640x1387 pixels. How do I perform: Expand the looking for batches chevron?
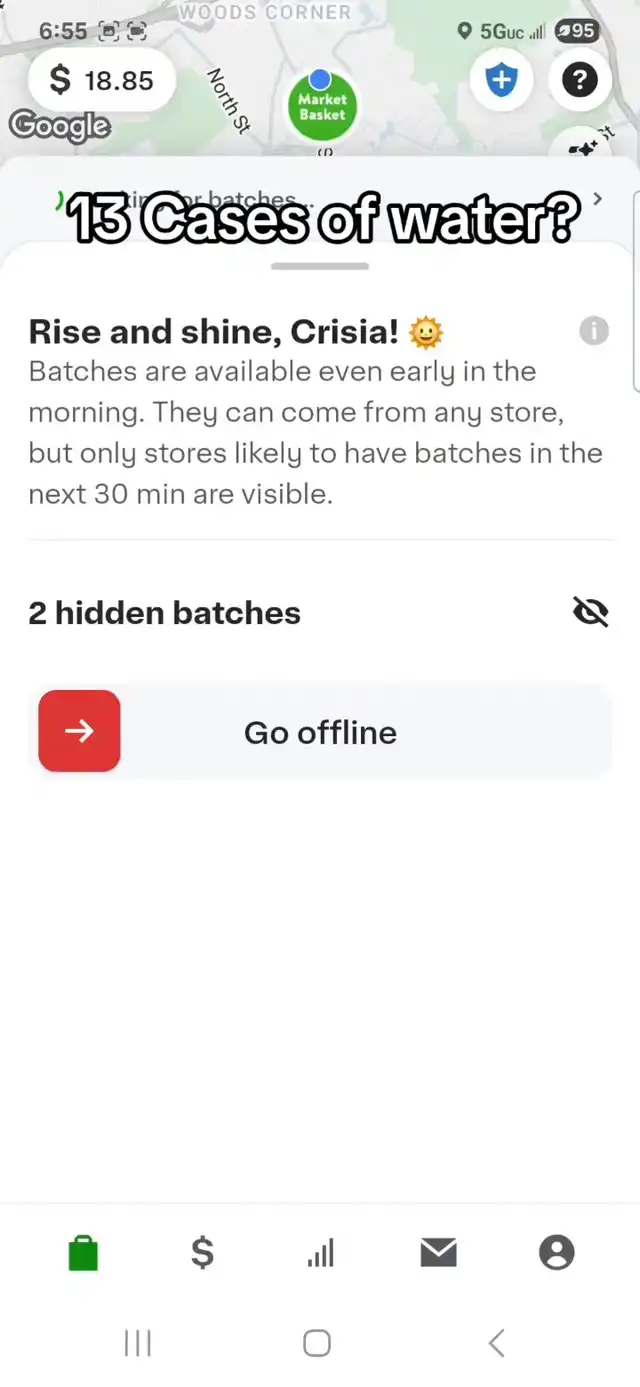pyautogui.click(x=598, y=198)
